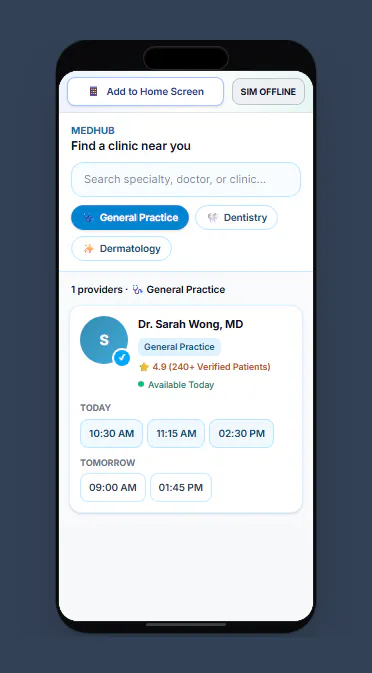Focus the specialty, doctor, or clinic search field
Screen dimensions: 372x673
coord(186,179)
